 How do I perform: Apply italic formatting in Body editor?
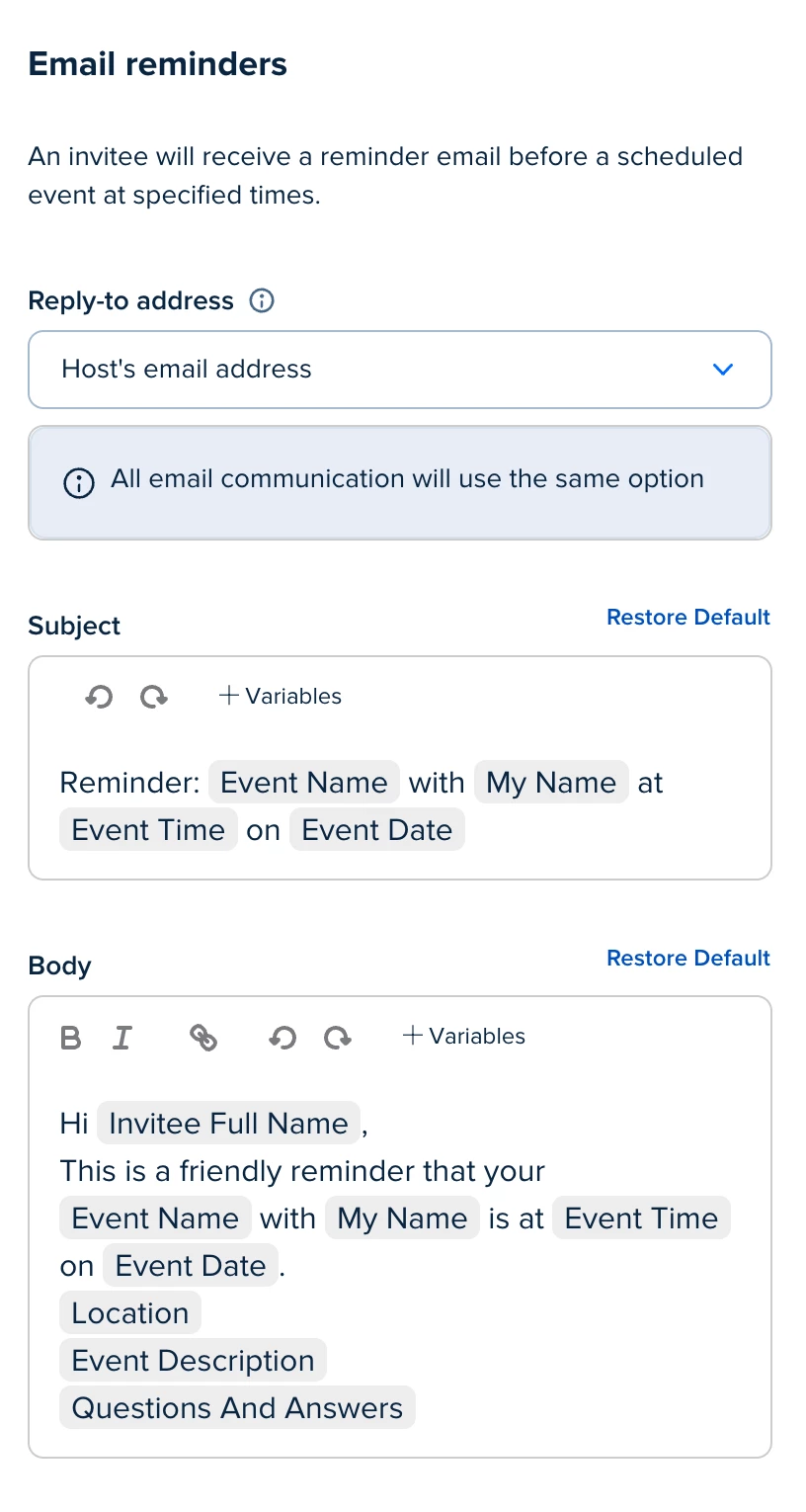[x=122, y=1038]
